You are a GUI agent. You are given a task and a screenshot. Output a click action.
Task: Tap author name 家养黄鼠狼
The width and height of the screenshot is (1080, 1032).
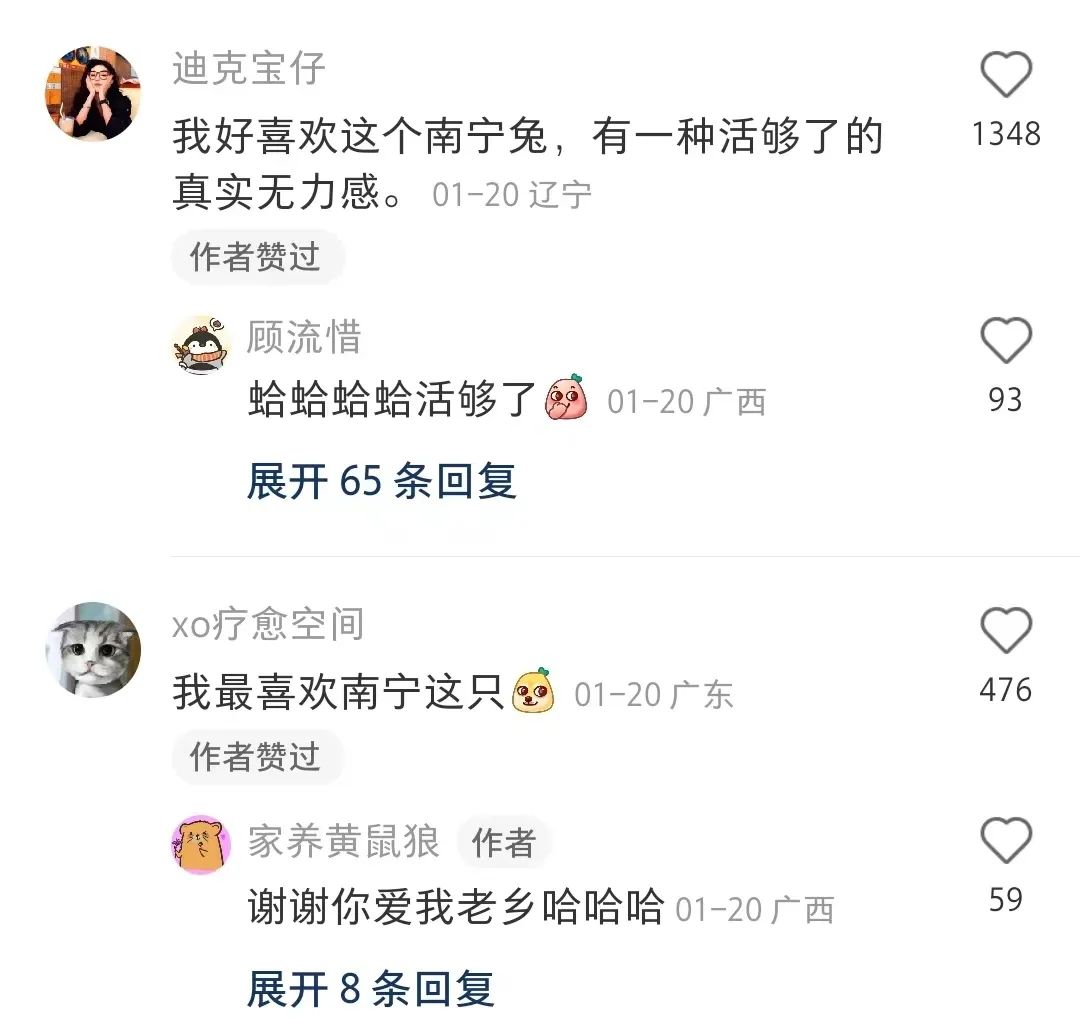(344, 842)
